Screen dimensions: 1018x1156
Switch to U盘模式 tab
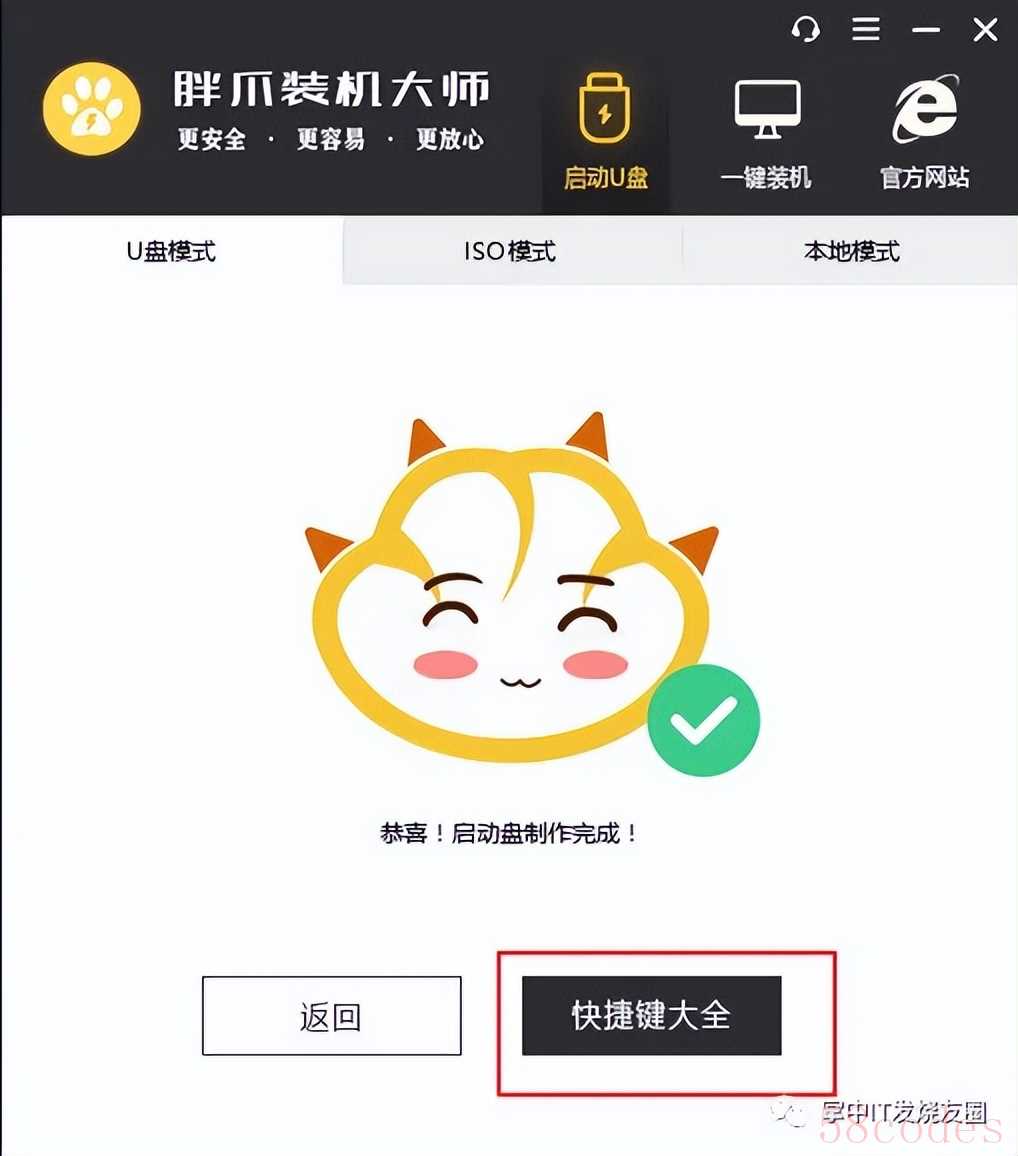[171, 251]
